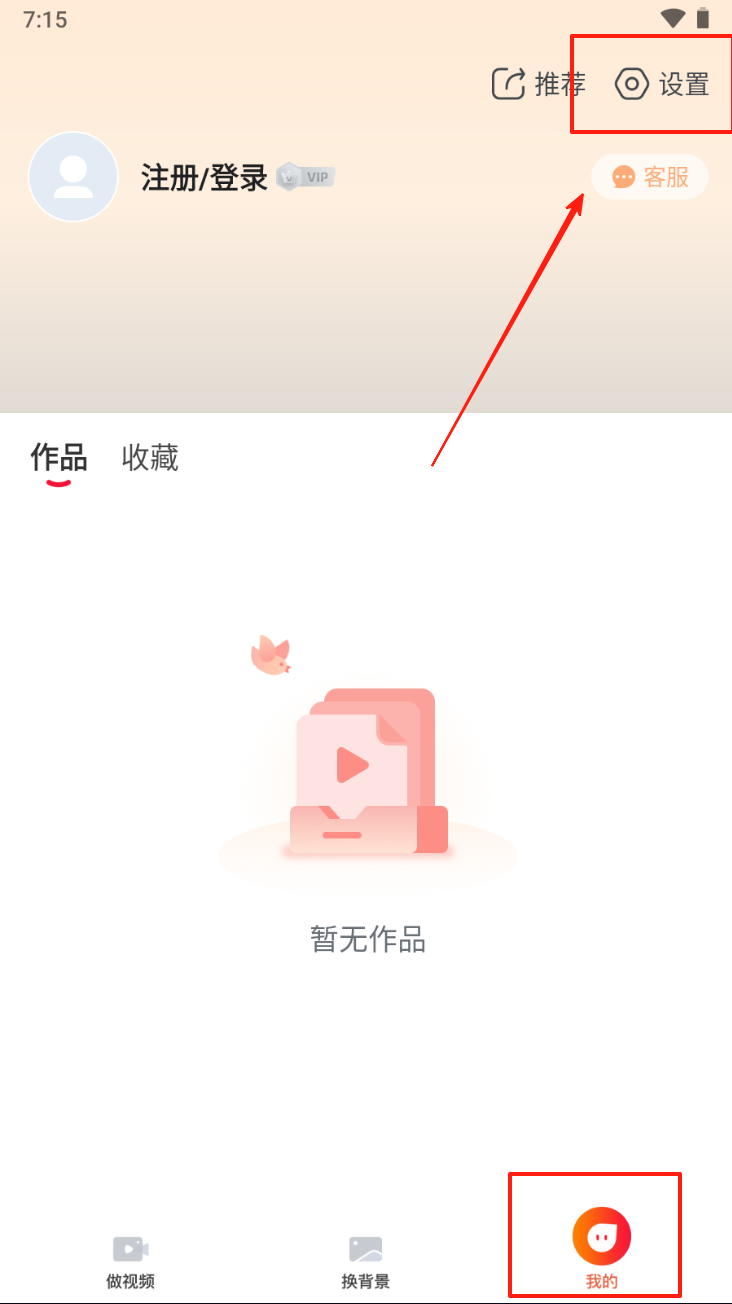
Task: Tap the VIP badge
Action: coord(305,177)
